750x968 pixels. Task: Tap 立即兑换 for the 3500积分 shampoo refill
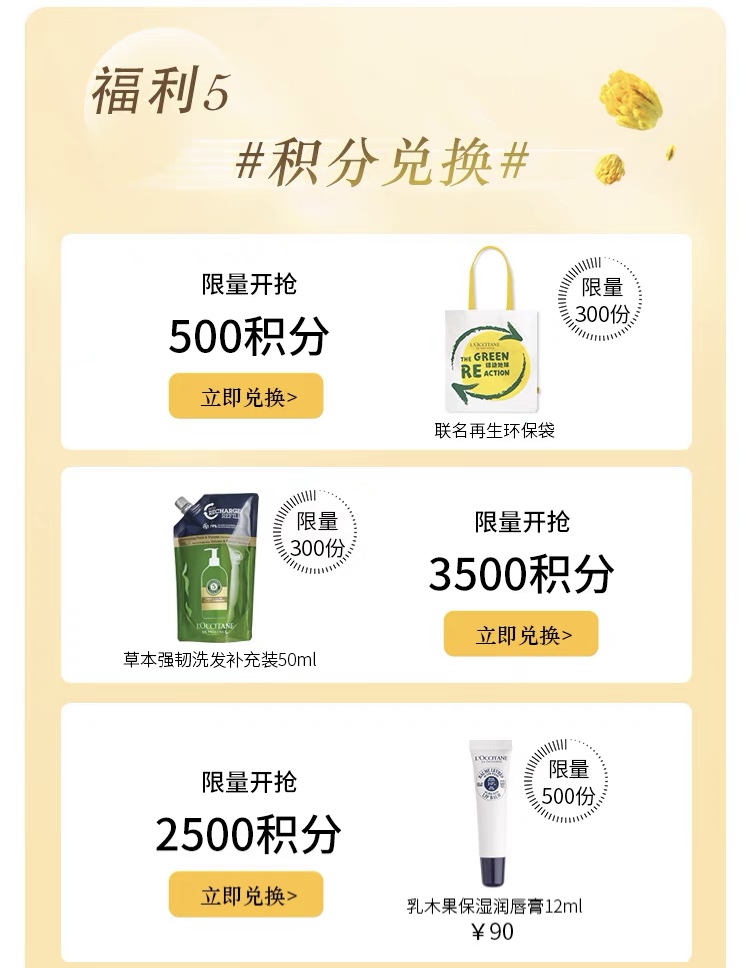(521, 634)
